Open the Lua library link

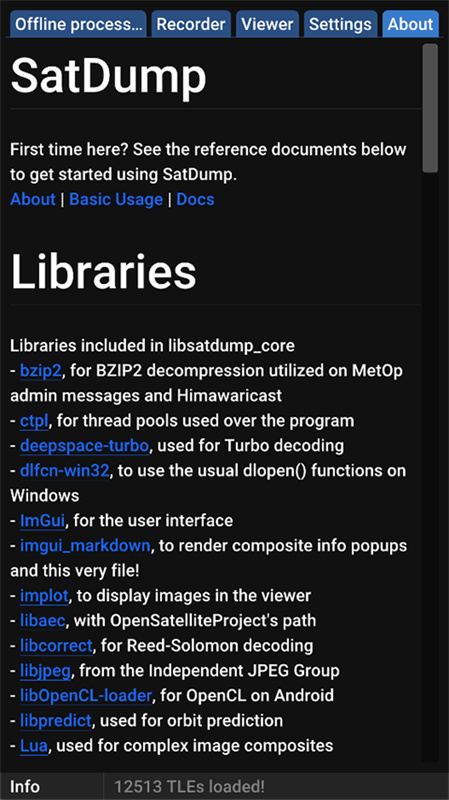click(34, 745)
